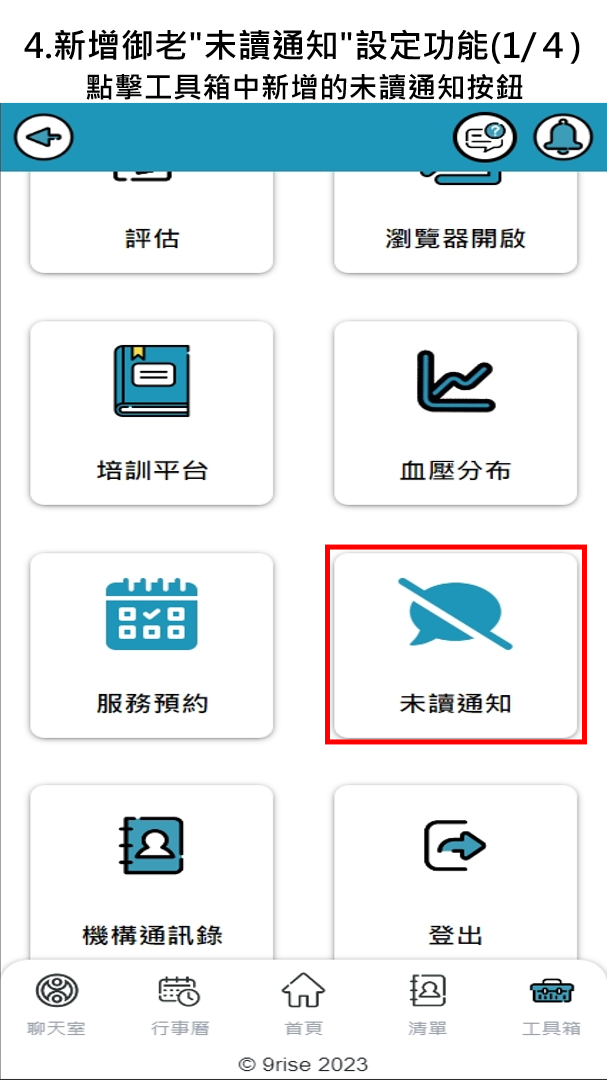The height and width of the screenshot is (1080, 607).
Task: Go back using the arrow icon
Action: pyautogui.click(x=43, y=137)
